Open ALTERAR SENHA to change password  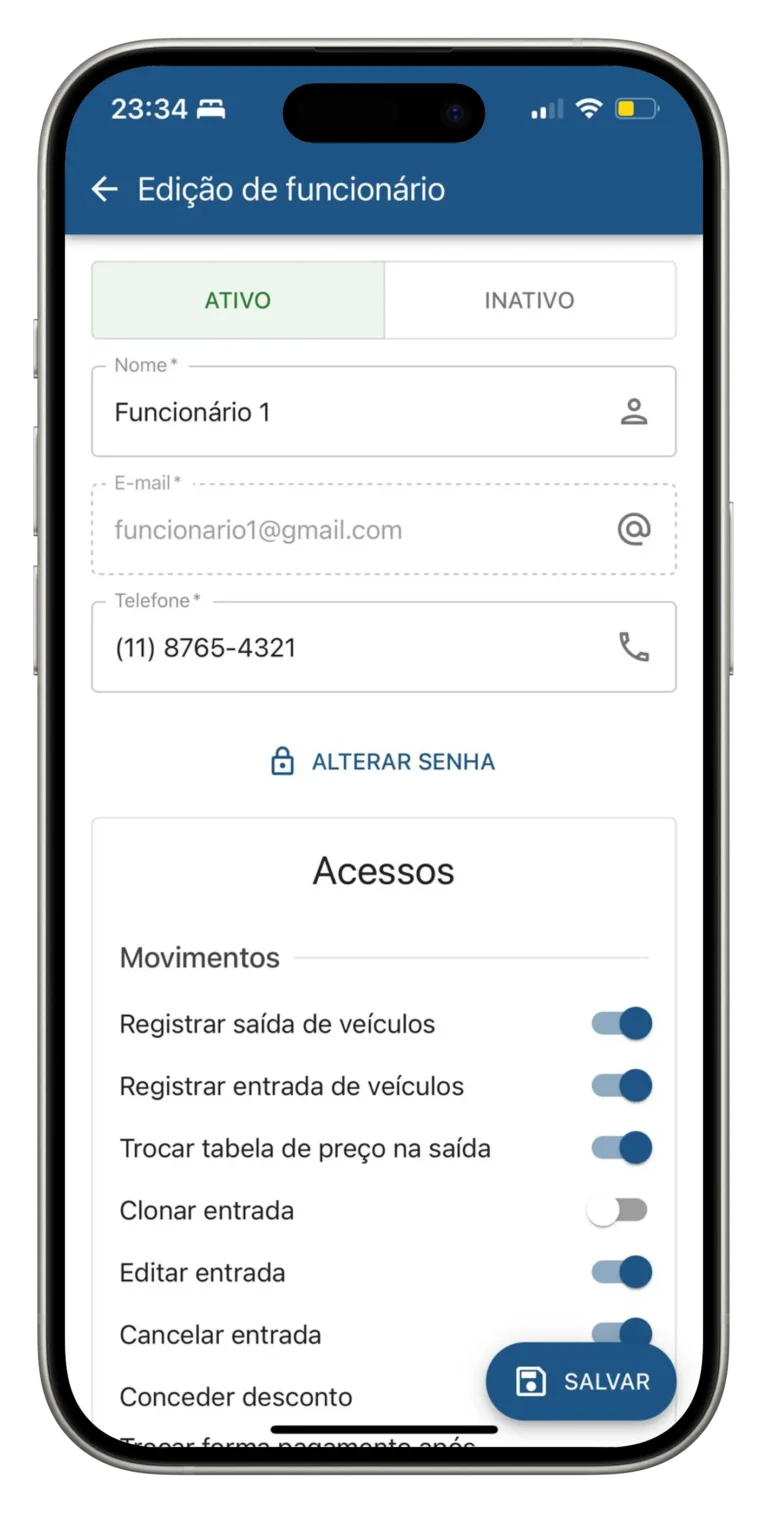[x=383, y=762]
